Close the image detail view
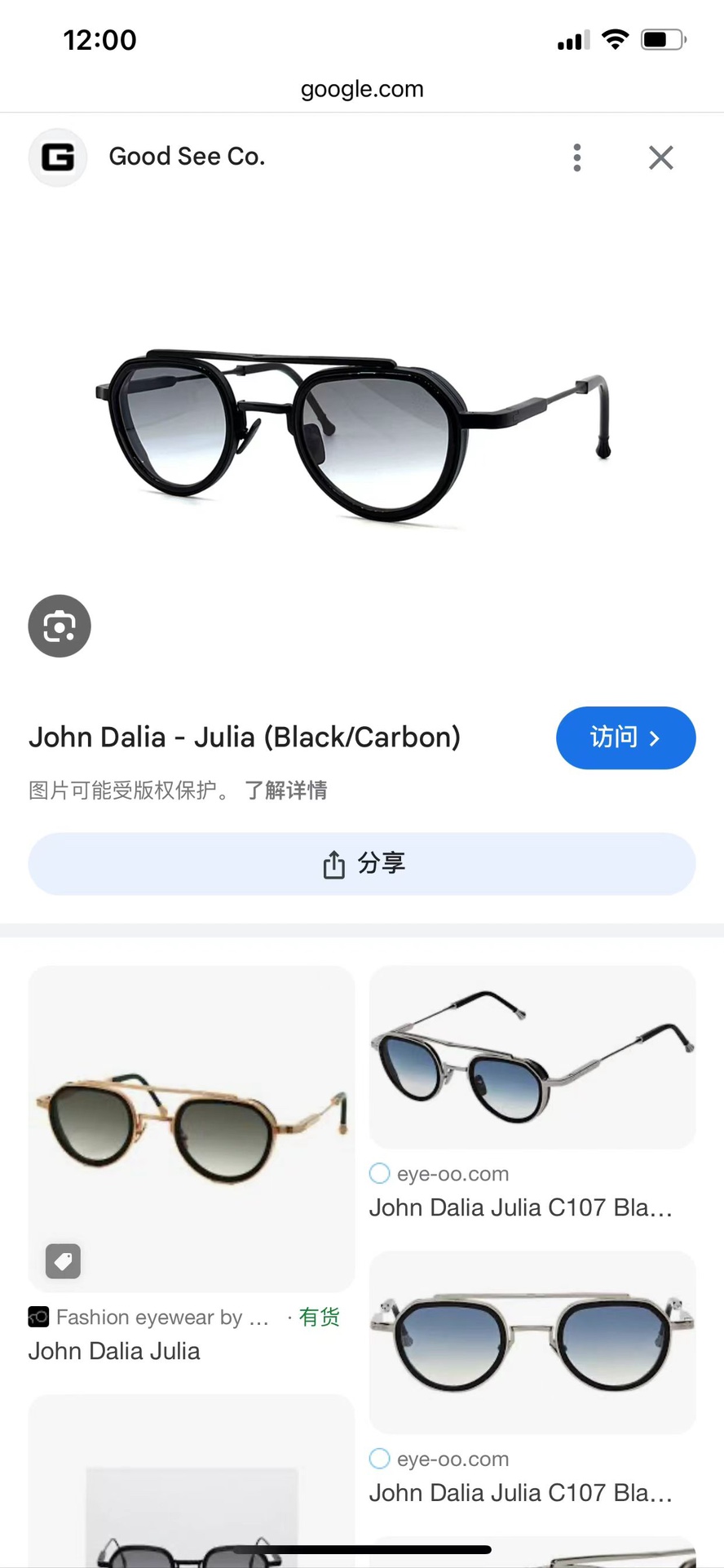This screenshot has height=1568, width=724. [661, 157]
